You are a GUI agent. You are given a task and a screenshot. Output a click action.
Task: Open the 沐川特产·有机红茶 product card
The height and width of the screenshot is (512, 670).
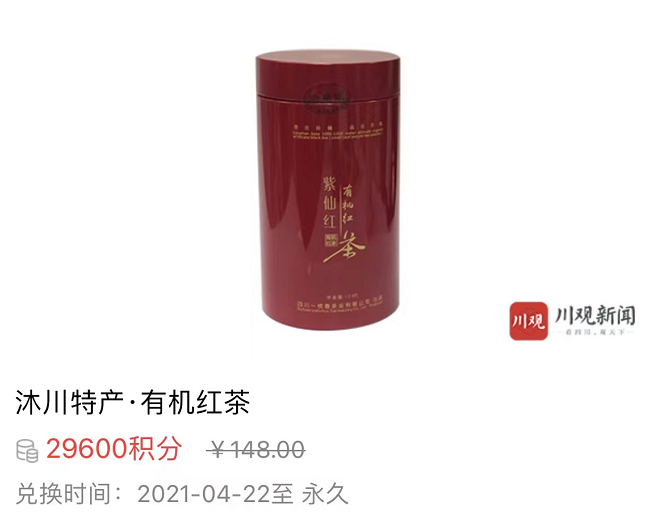tap(133, 402)
